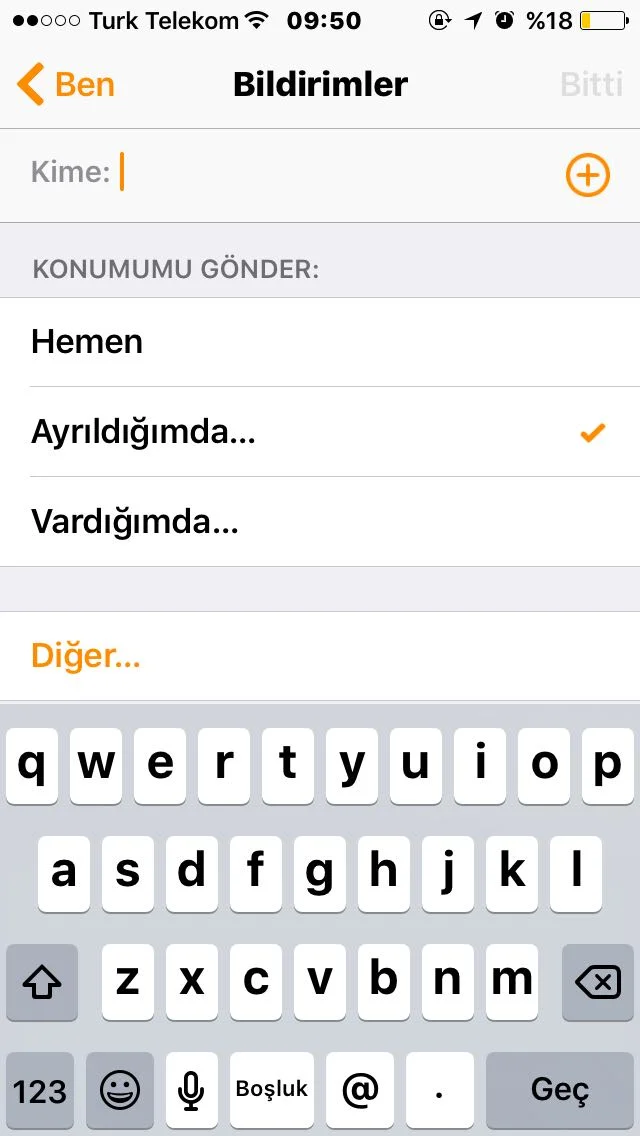Start dictation with the microphone key

(x=191, y=1090)
